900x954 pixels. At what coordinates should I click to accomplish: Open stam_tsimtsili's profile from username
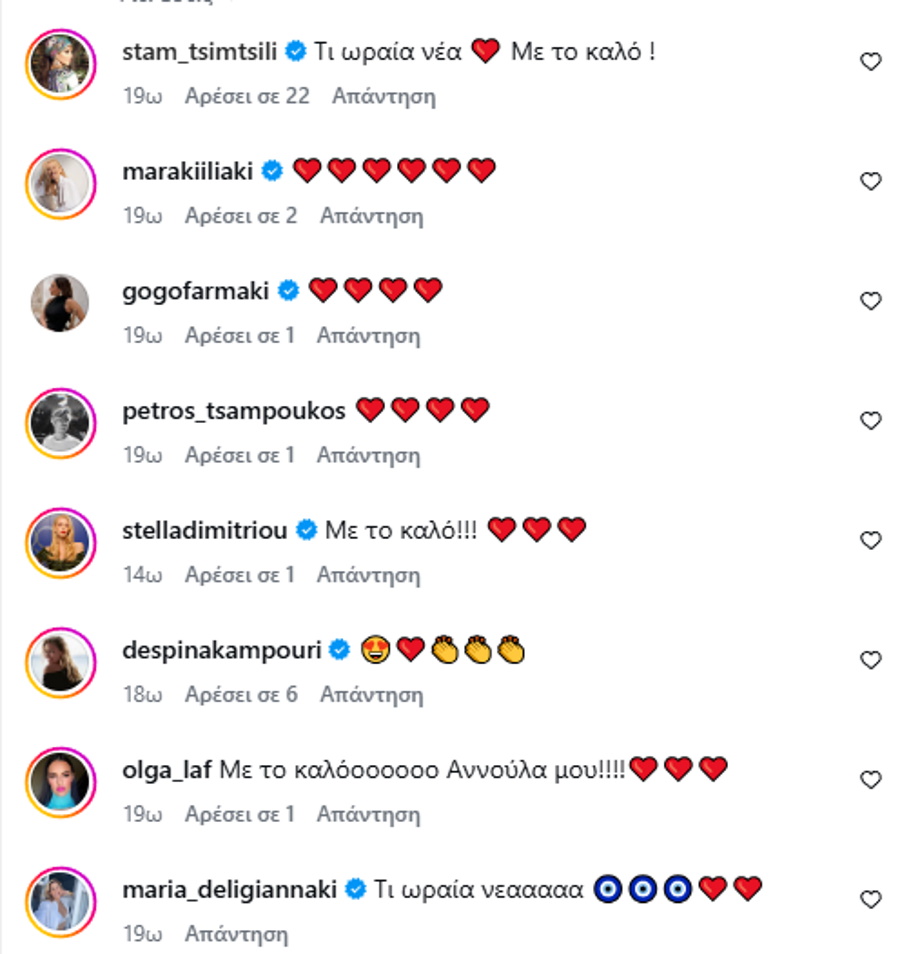(200, 51)
